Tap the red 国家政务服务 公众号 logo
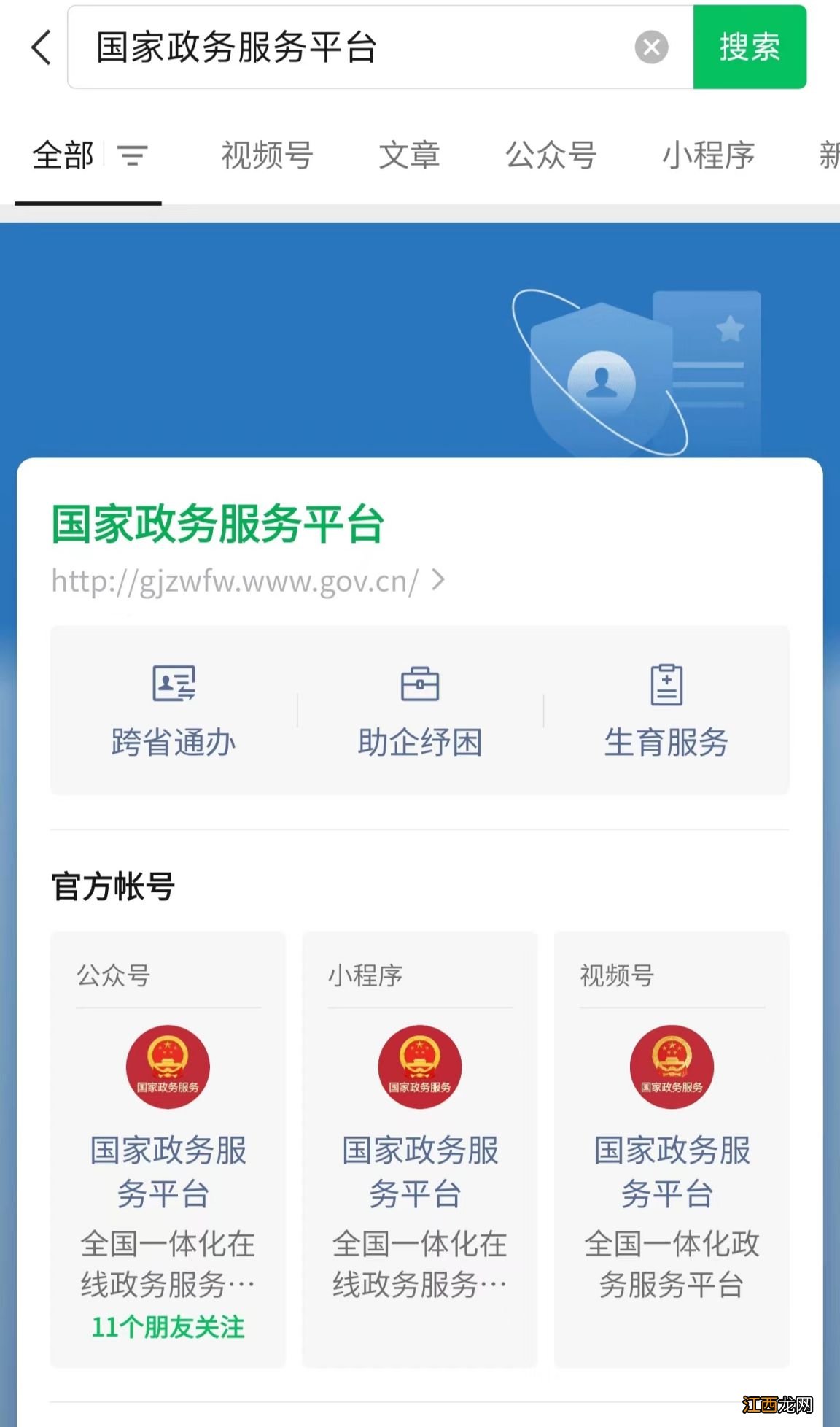 pos(168,1067)
